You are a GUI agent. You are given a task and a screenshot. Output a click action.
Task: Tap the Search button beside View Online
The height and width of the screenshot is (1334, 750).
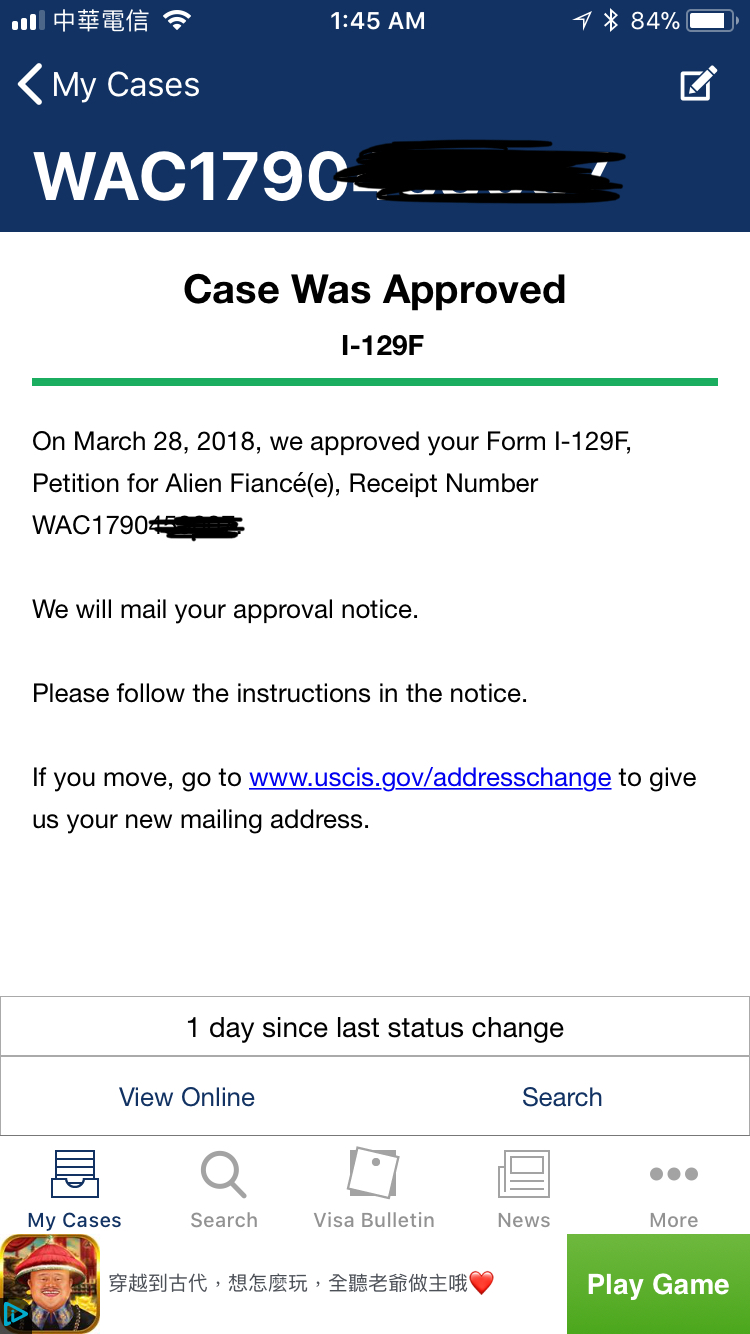(562, 1097)
